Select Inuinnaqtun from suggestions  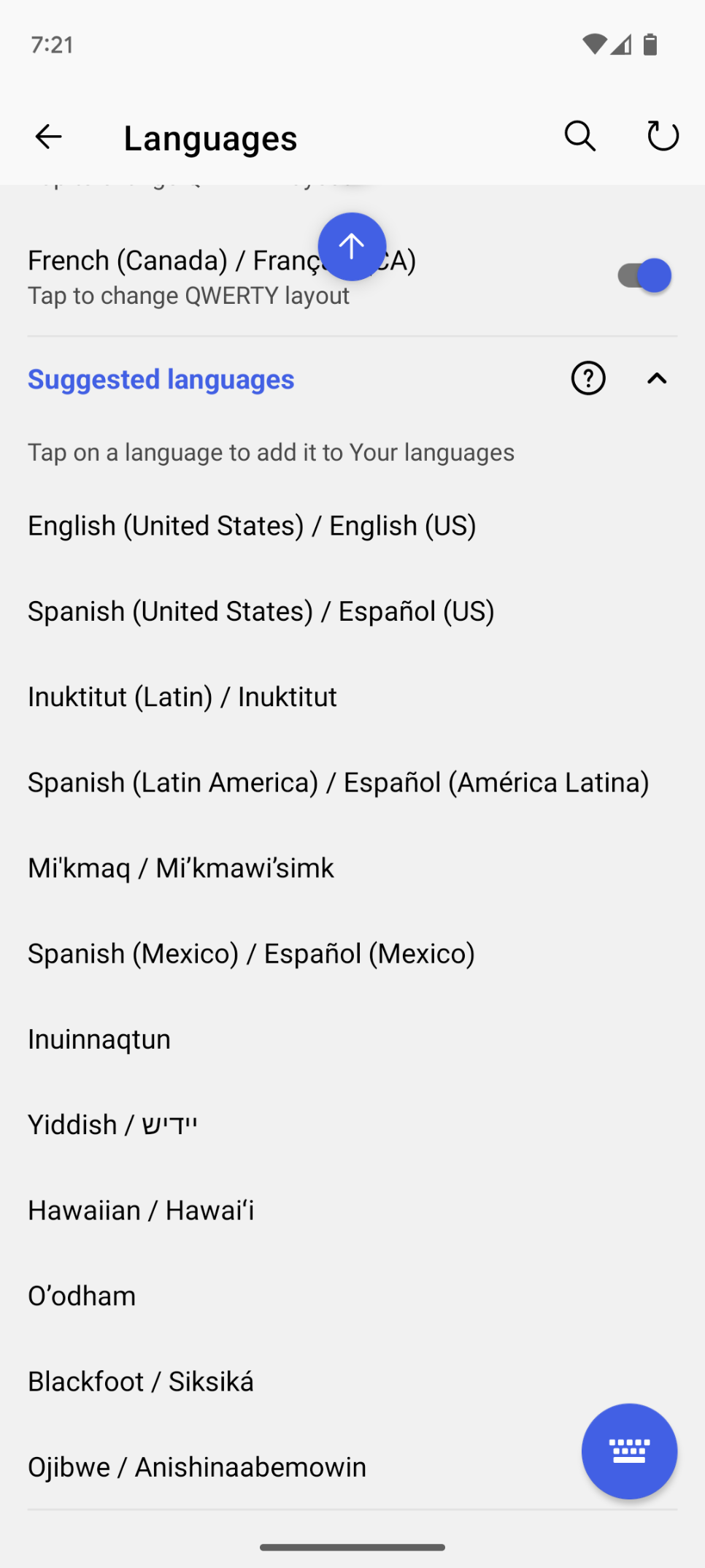(352, 1039)
